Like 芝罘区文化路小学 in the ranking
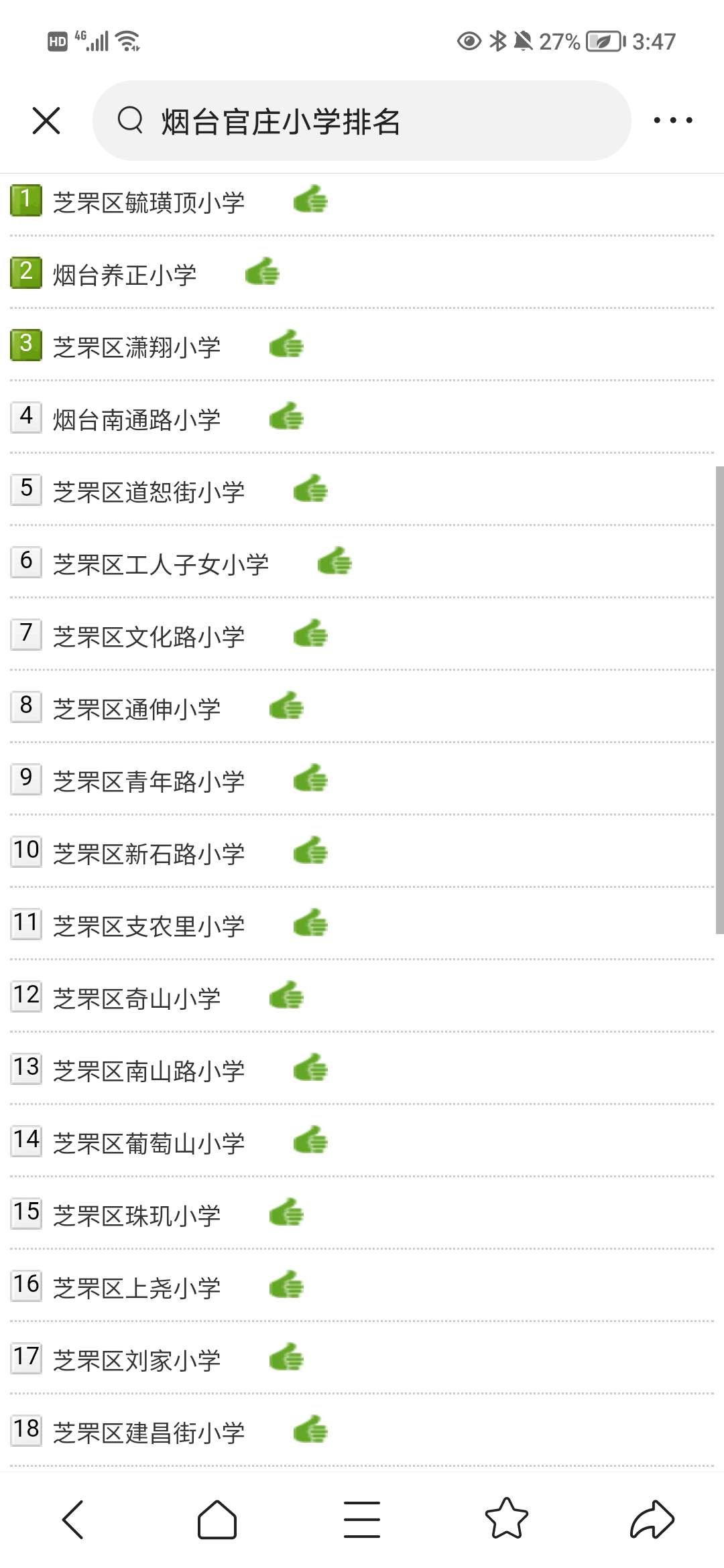Screen dimensions: 724x1568 tap(310, 634)
